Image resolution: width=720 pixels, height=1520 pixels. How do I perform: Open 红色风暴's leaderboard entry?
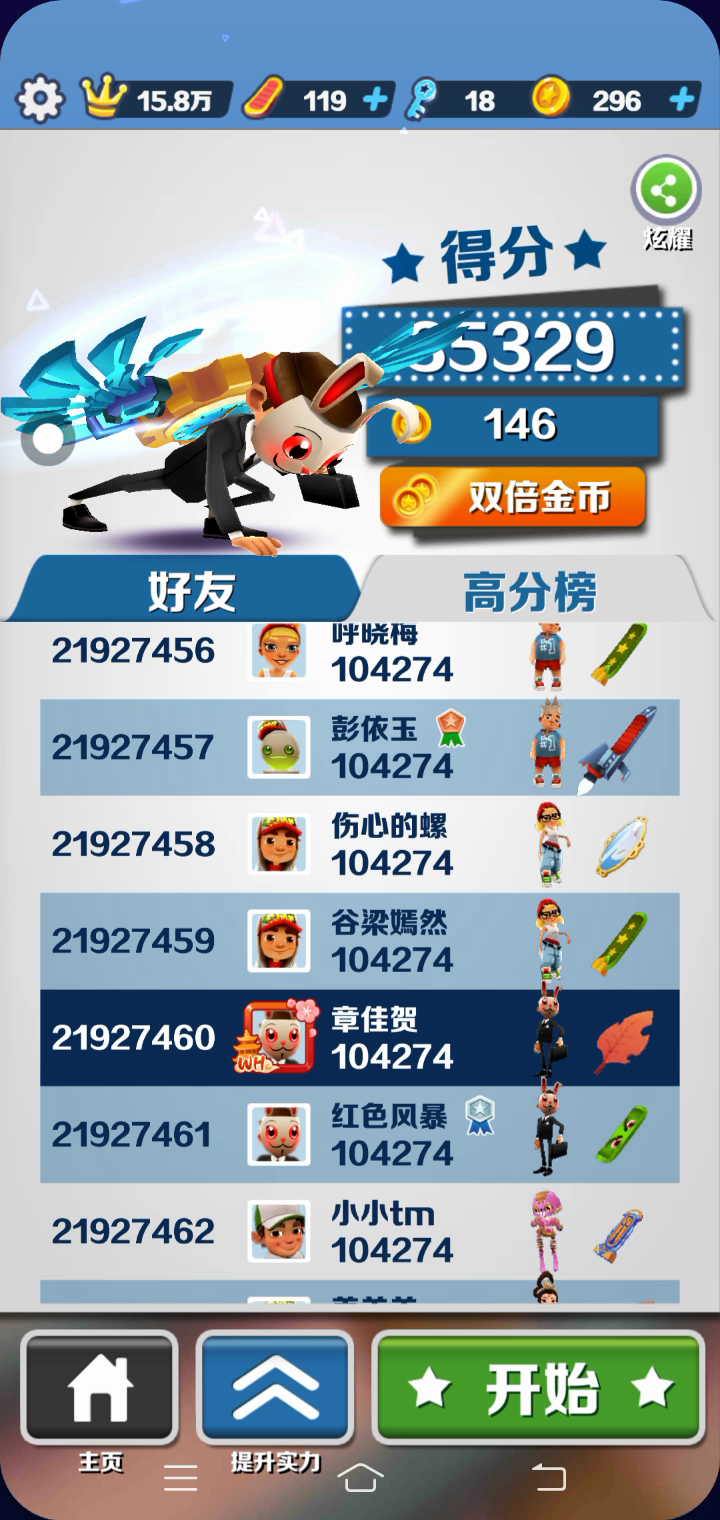(360, 1134)
